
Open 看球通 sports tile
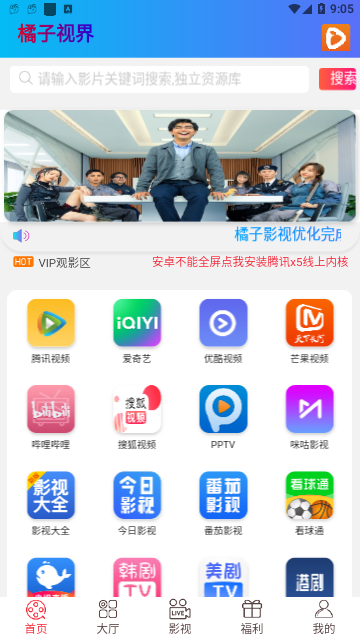click(x=309, y=504)
